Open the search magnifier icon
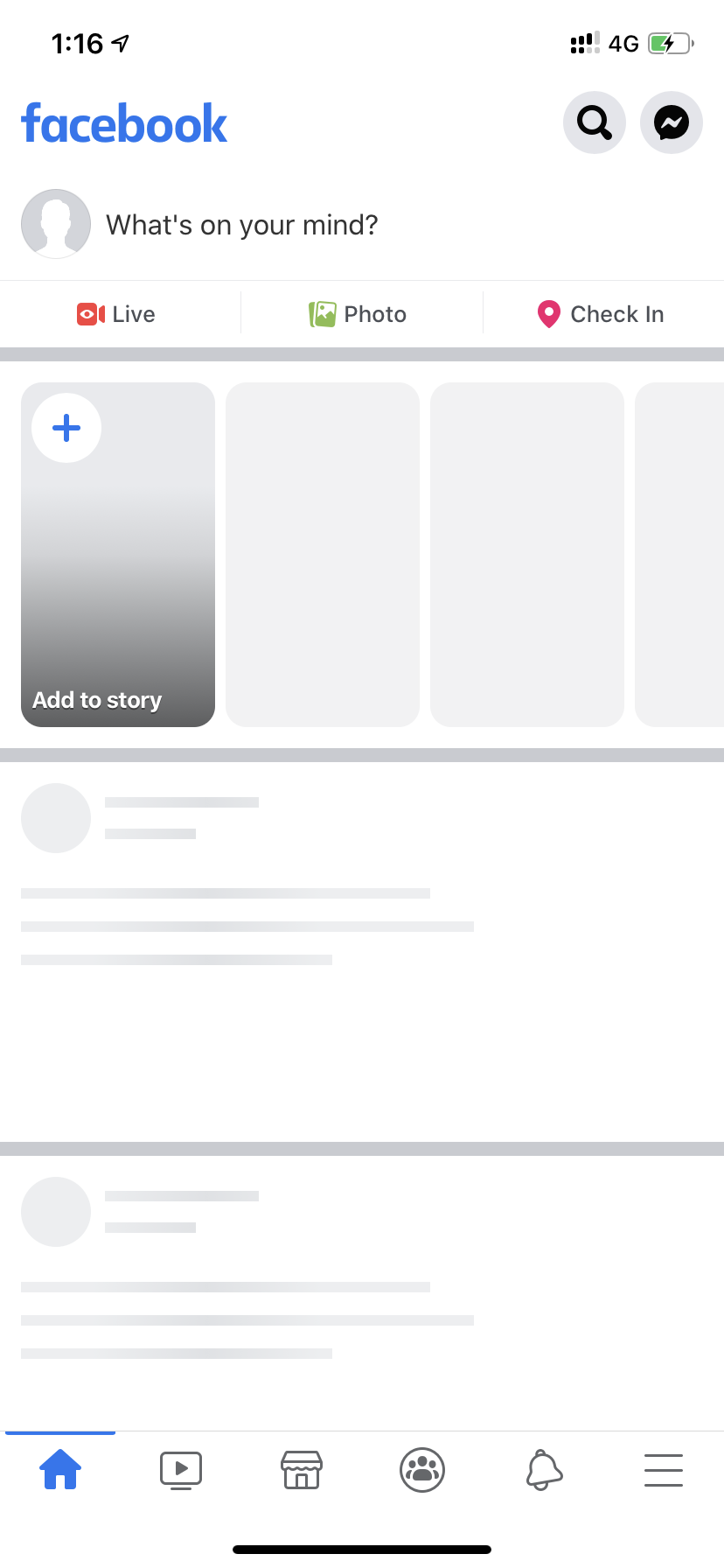Image resolution: width=724 pixels, height=1568 pixels. 594,122
